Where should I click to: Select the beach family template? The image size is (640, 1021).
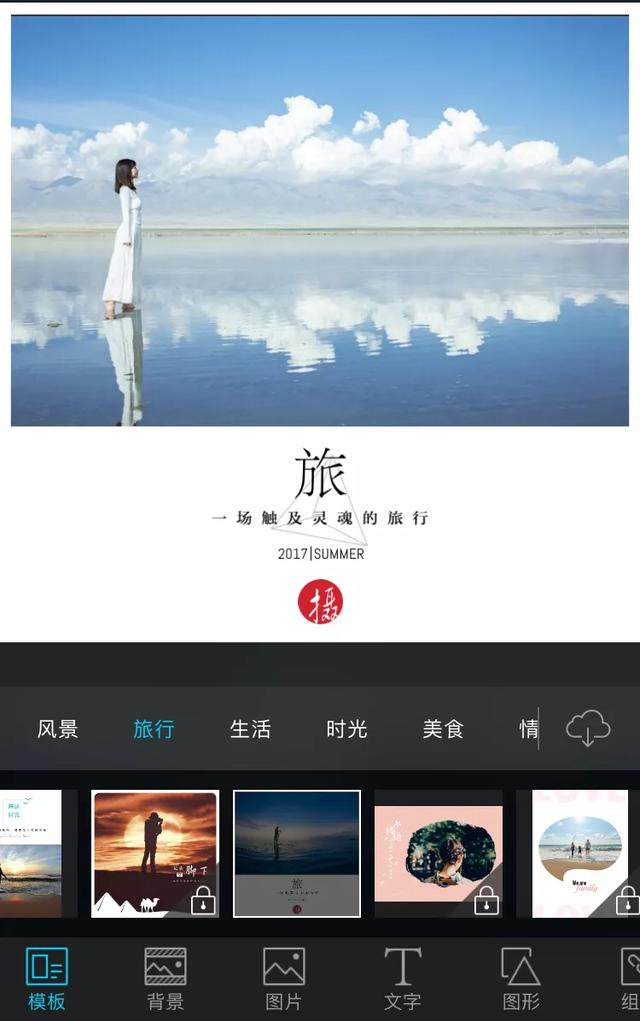pos(580,853)
